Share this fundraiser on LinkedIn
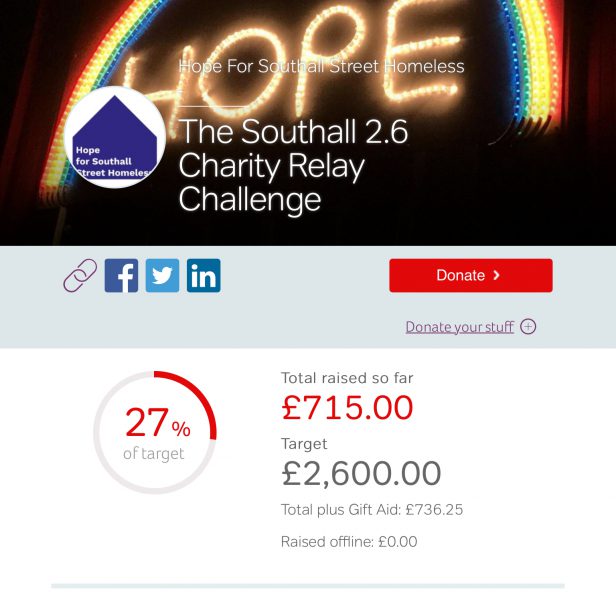 click(204, 275)
